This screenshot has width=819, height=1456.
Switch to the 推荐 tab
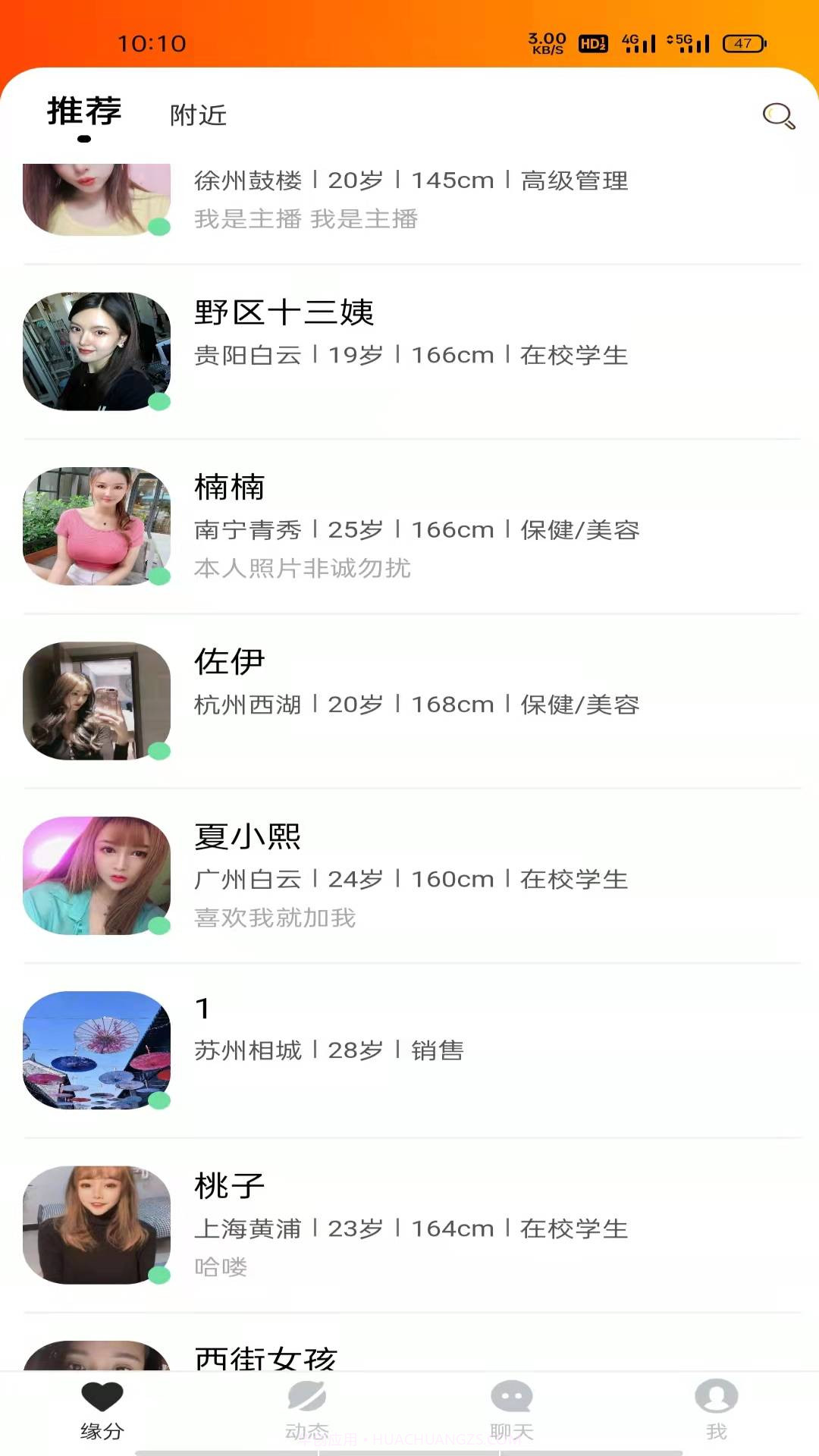point(83,112)
